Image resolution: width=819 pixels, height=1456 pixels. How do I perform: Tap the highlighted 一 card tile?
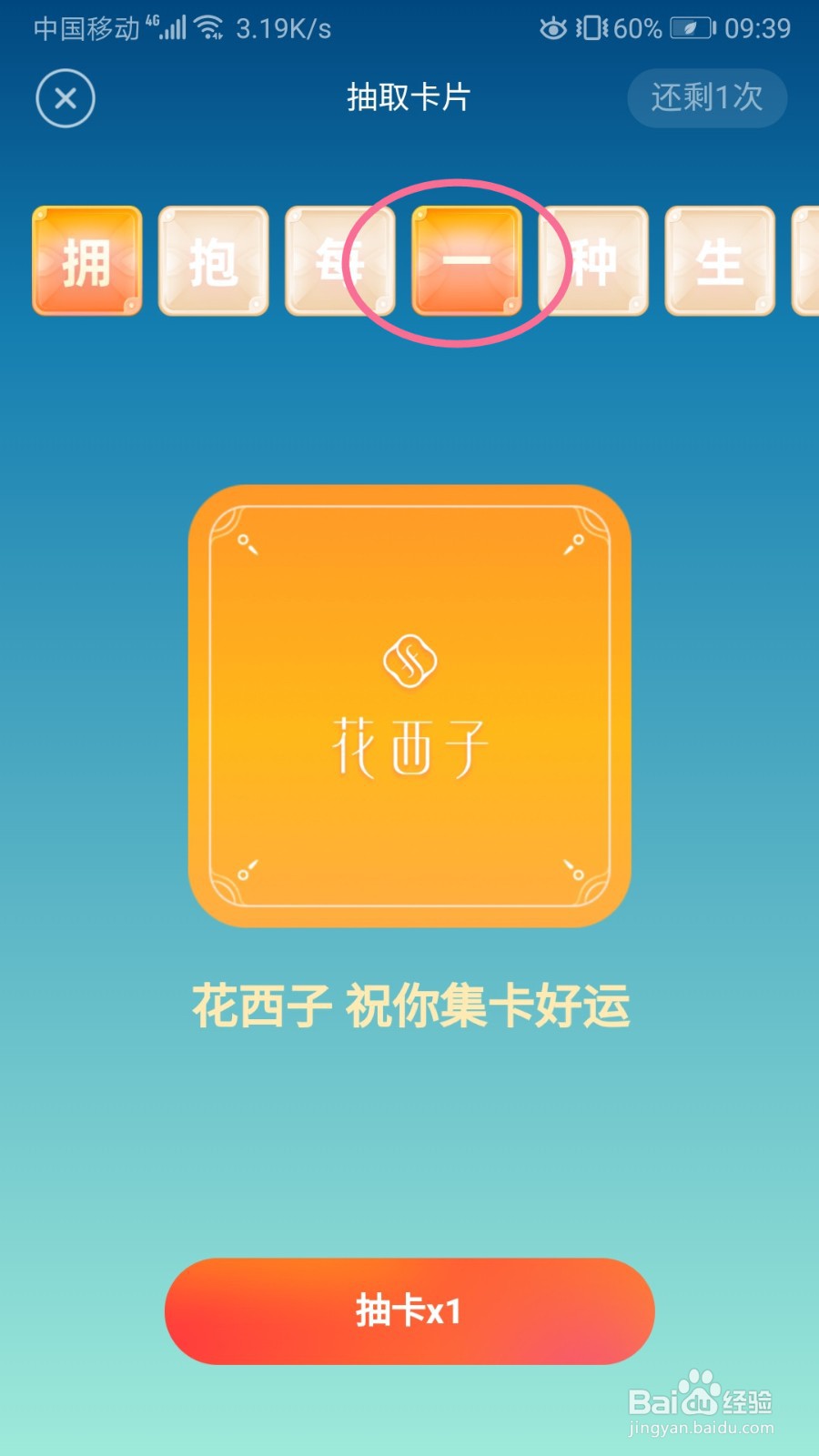[467, 262]
